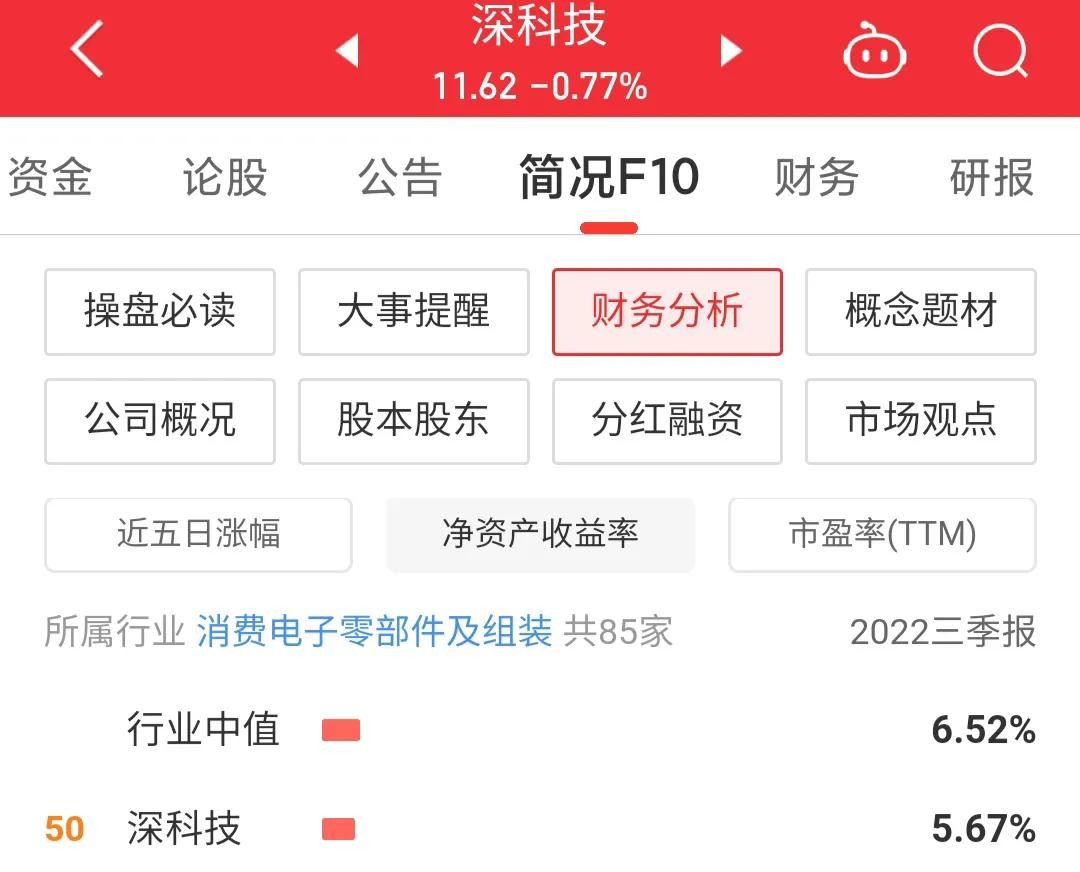Image resolution: width=1080 pixels, height=872 pixels.
Task: Open the 研报 tab
Action: 991,178
